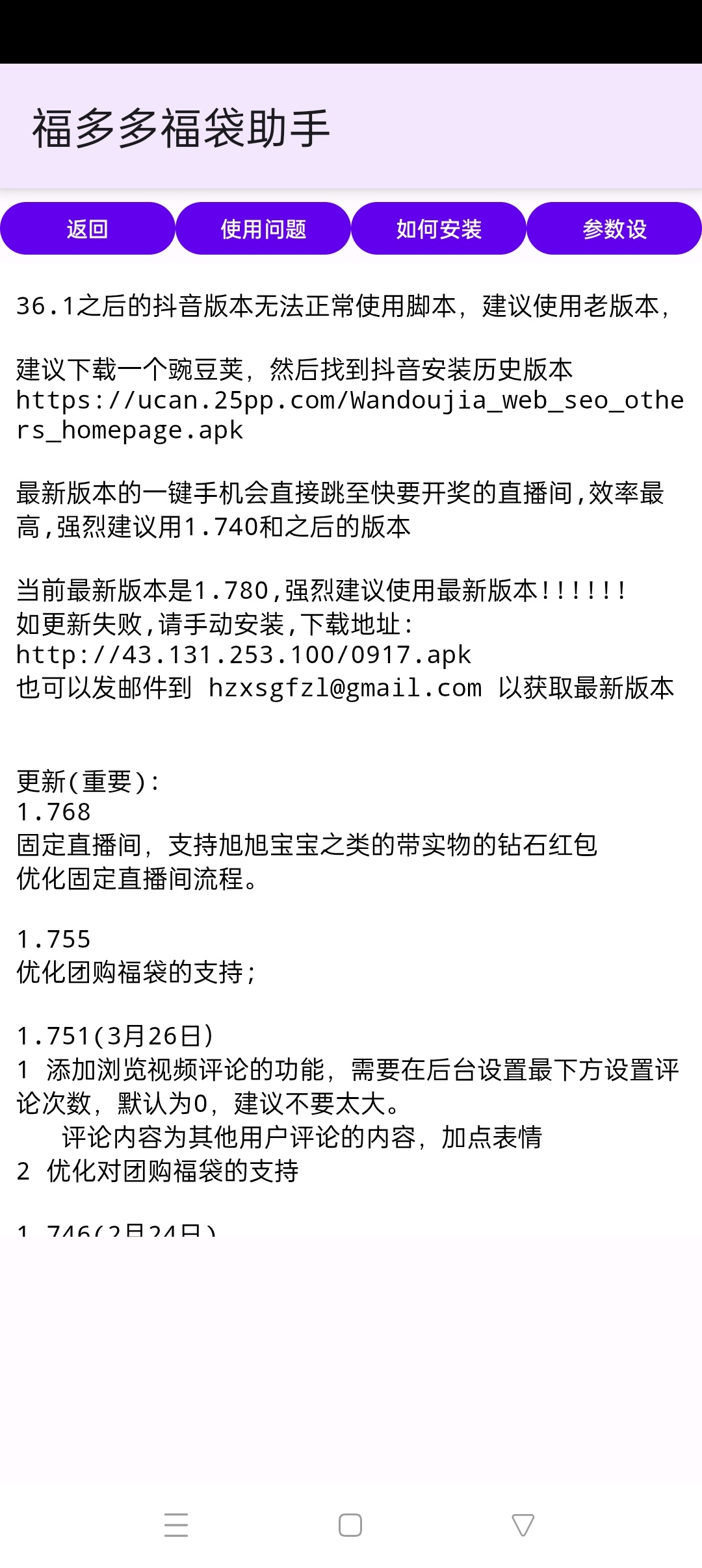Screen dimensions: 702x1568
Task: Tap the system back navigation triangle
Action: [x=523, y=1524]
